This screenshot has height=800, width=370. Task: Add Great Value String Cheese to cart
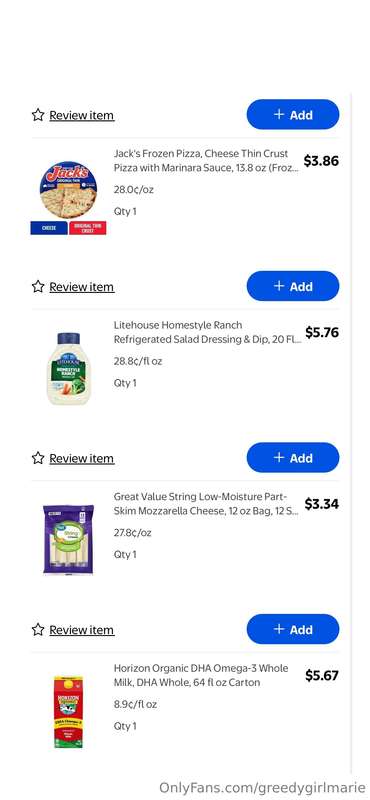[x=292, y=458]
